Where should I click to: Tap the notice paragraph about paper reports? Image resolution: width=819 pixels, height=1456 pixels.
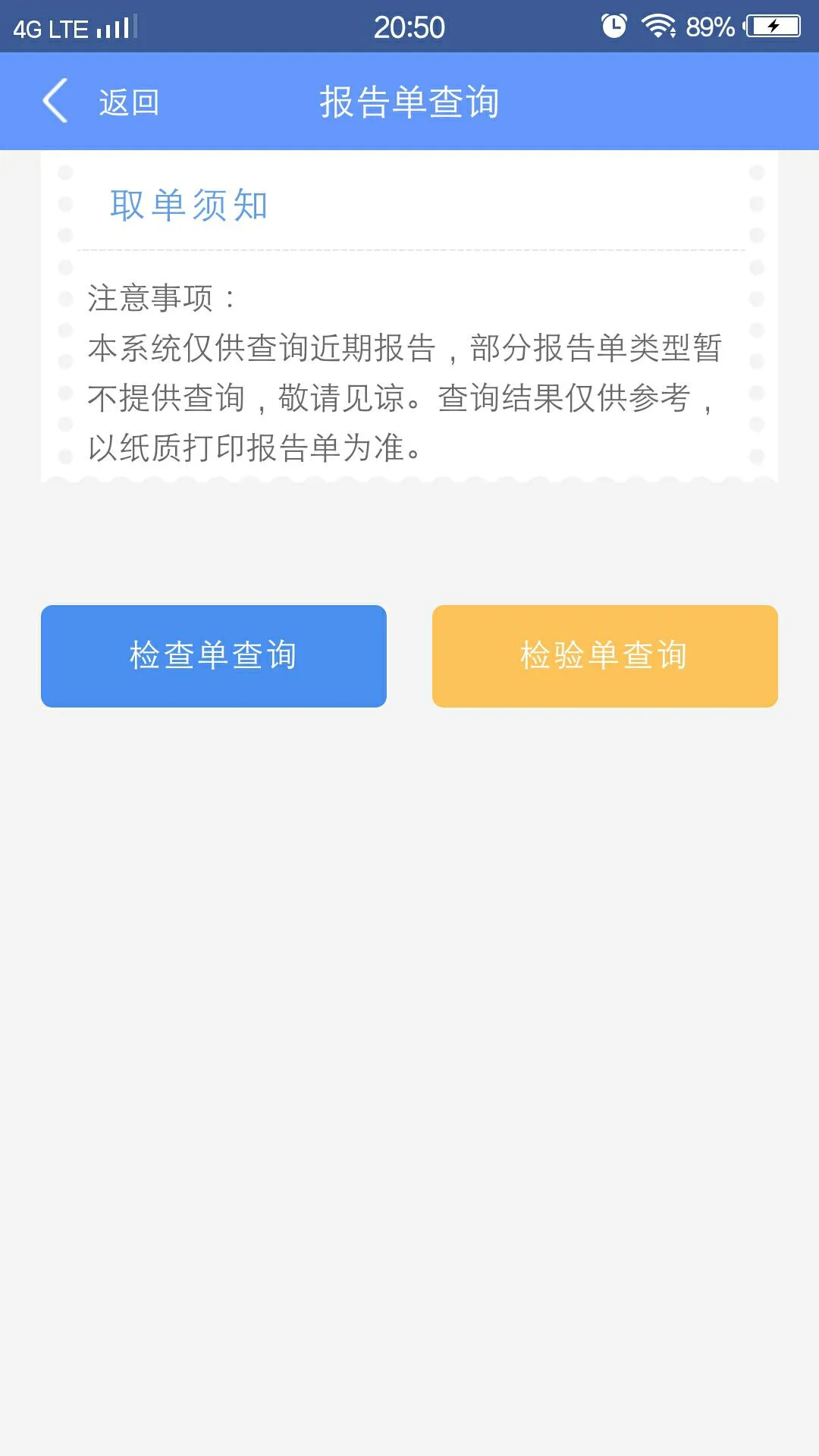click(x=402, y=397)
